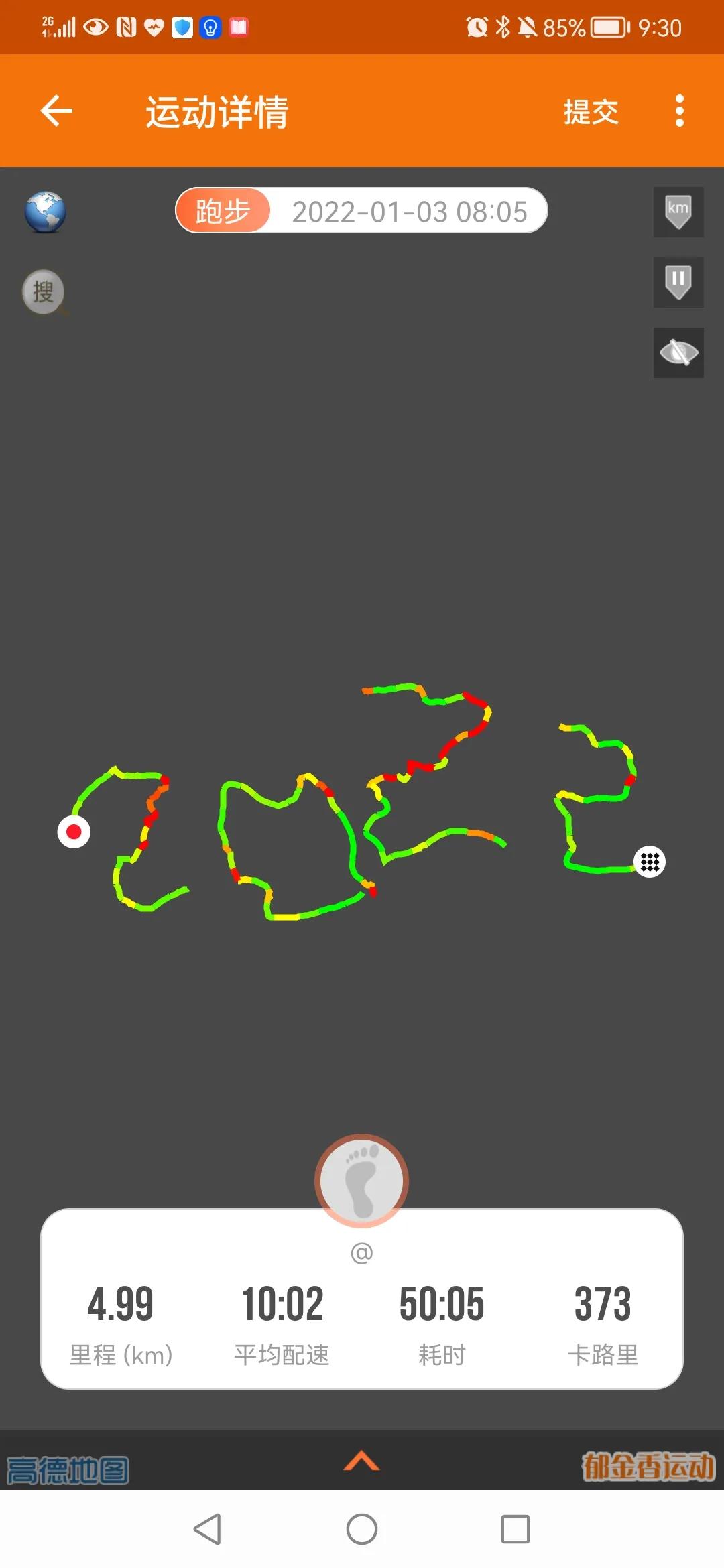Open the three-dot overflow menu
The width and height of the screenshot is (724, 1568).
(x=679, y=111)
